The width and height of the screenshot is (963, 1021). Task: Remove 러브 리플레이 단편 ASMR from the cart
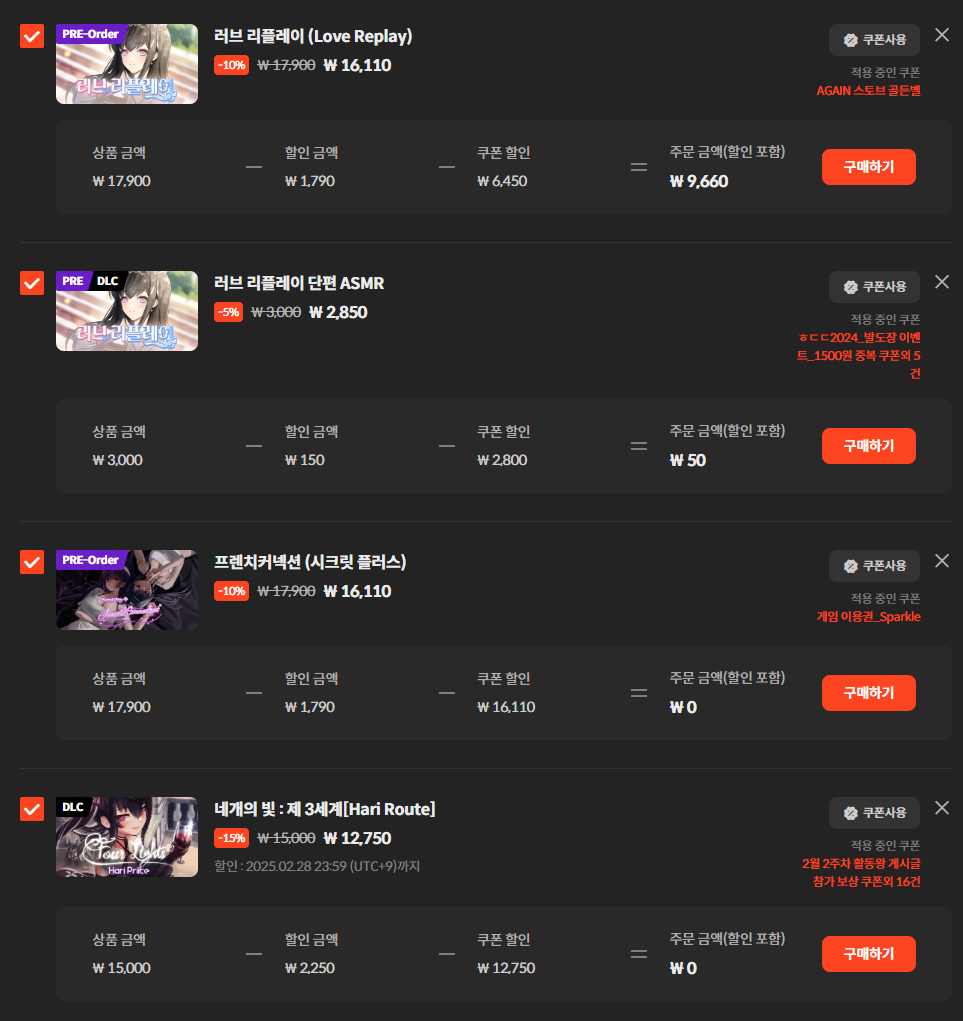coord(941,281)
